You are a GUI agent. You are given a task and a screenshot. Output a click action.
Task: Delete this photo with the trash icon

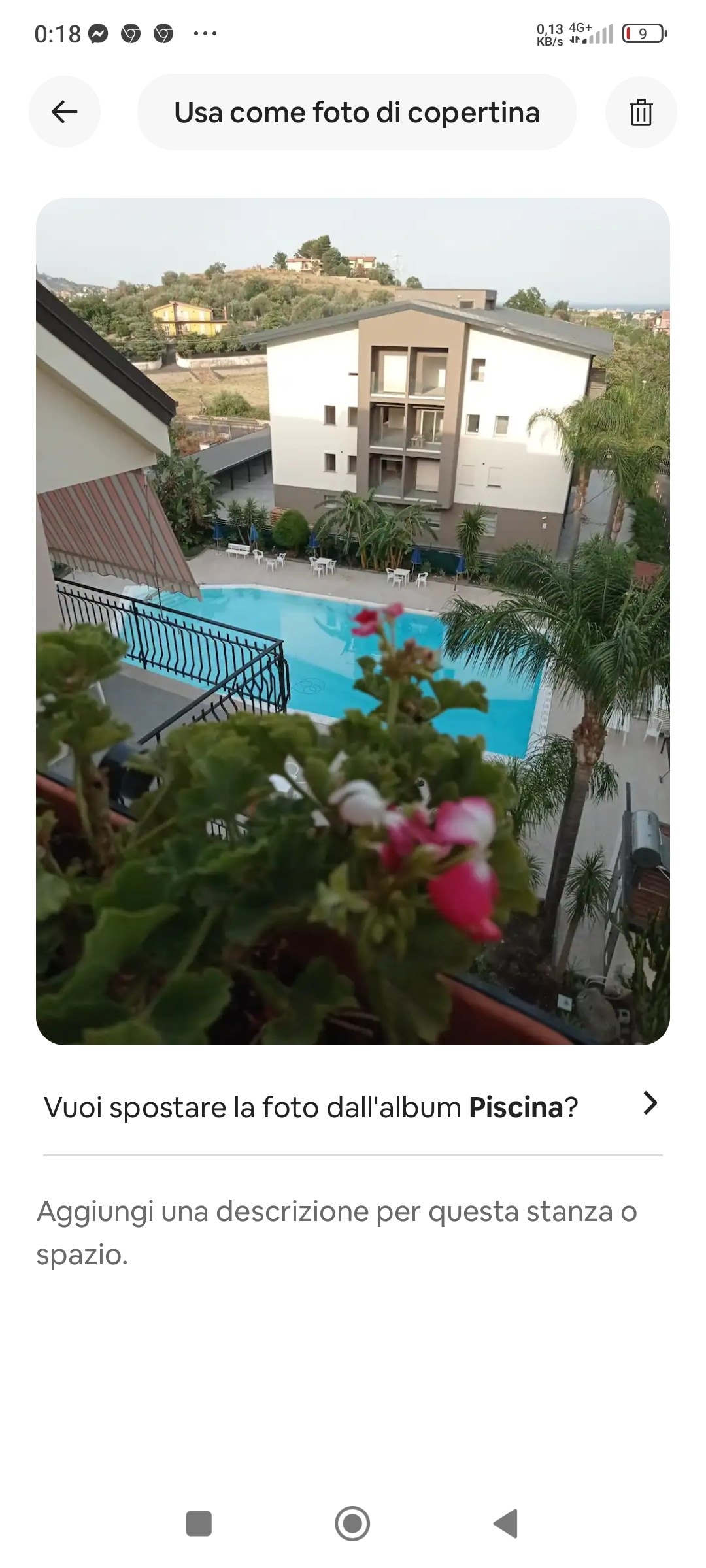(641, 112)
